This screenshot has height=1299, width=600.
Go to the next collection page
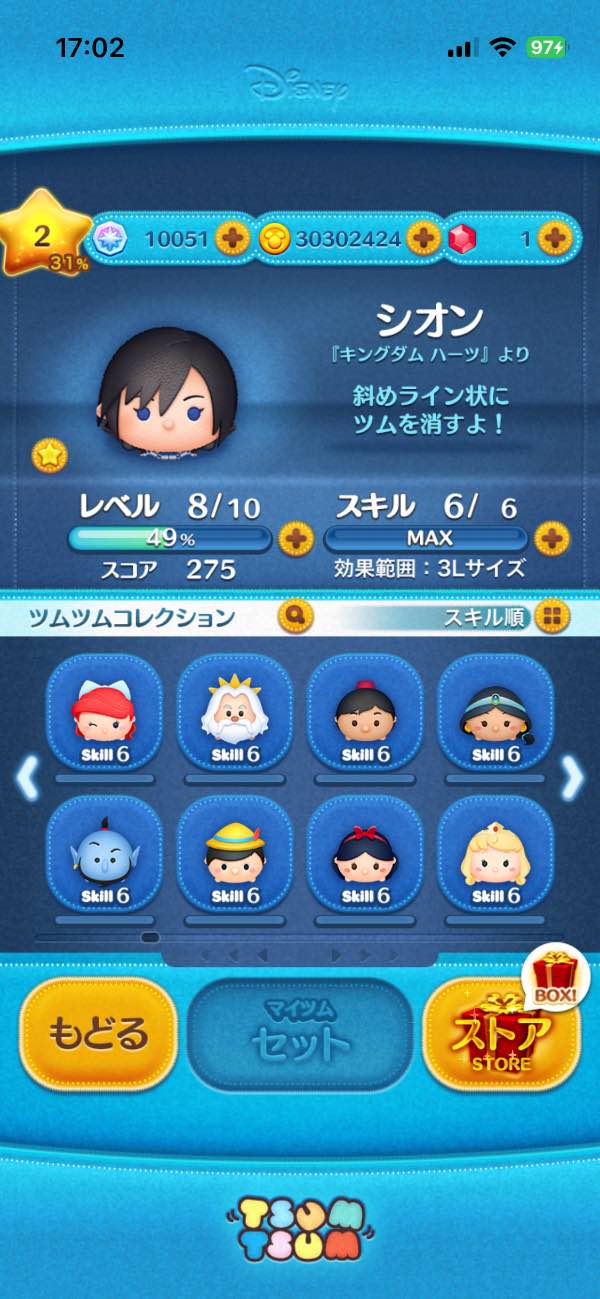pos(572,777)
